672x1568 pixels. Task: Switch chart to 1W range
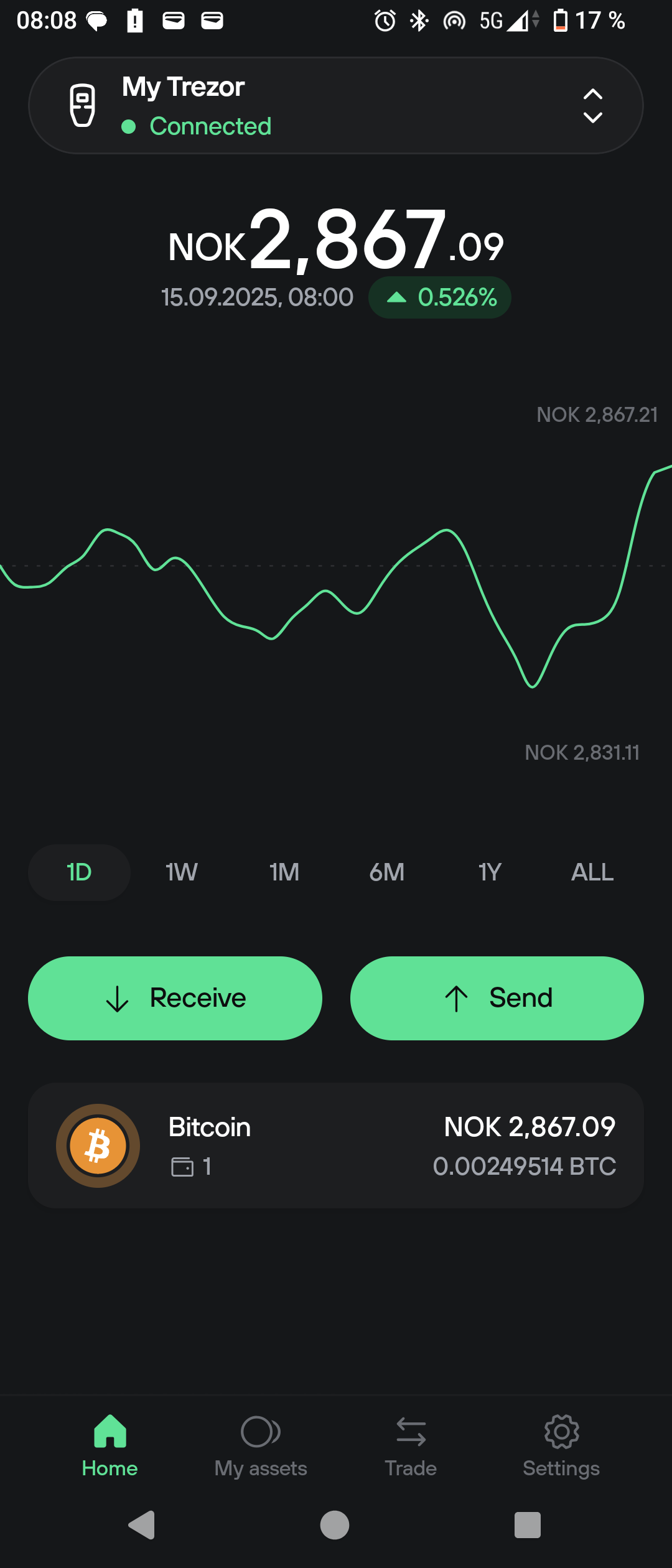click(x=181, y=872)
